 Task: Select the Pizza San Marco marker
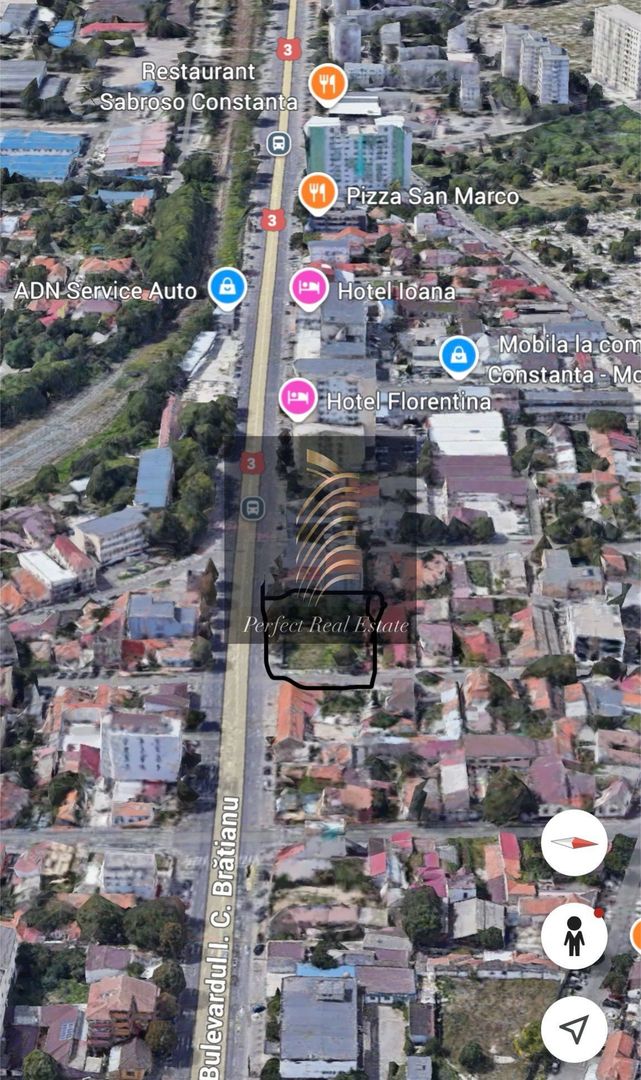tap(318, 193)
